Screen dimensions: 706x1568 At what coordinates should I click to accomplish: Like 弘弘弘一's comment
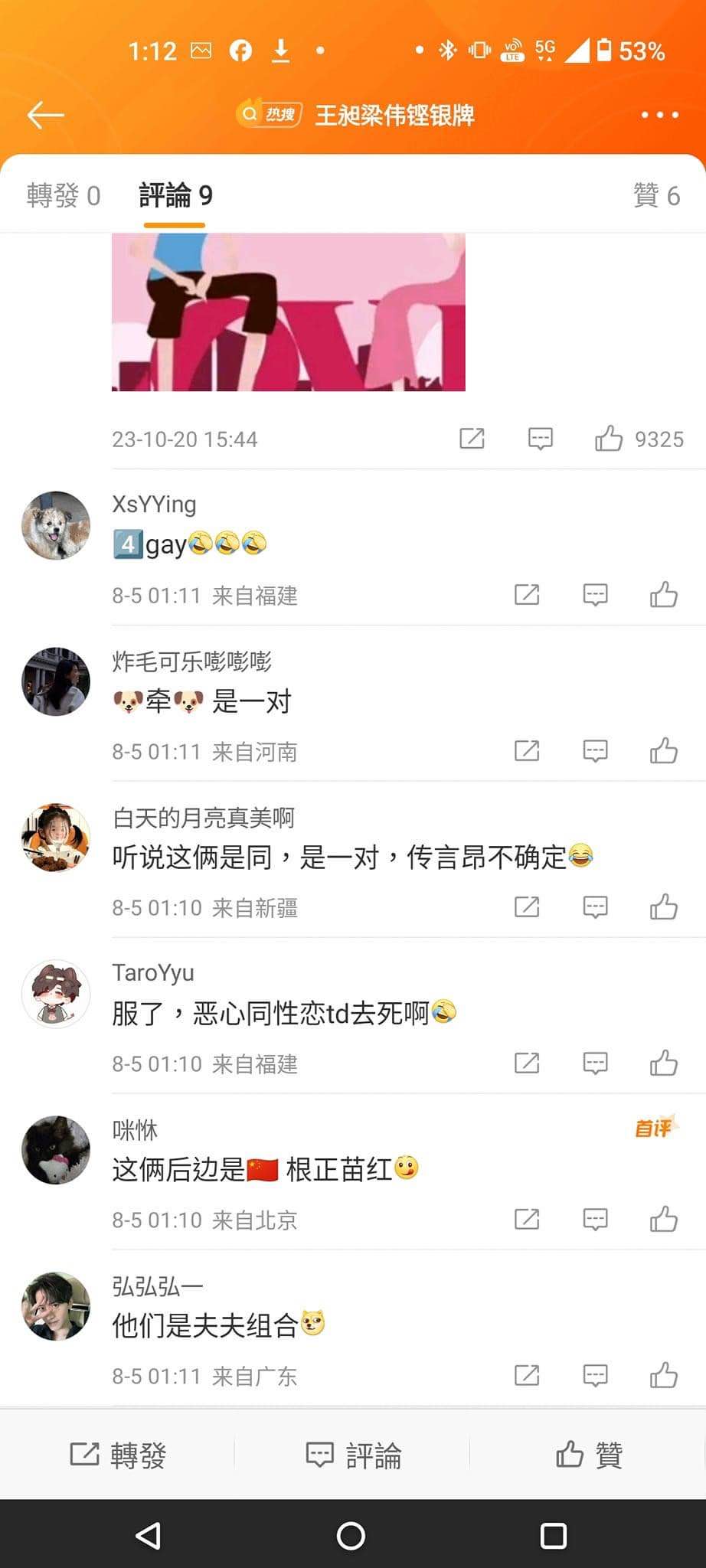click(663, 1376)
